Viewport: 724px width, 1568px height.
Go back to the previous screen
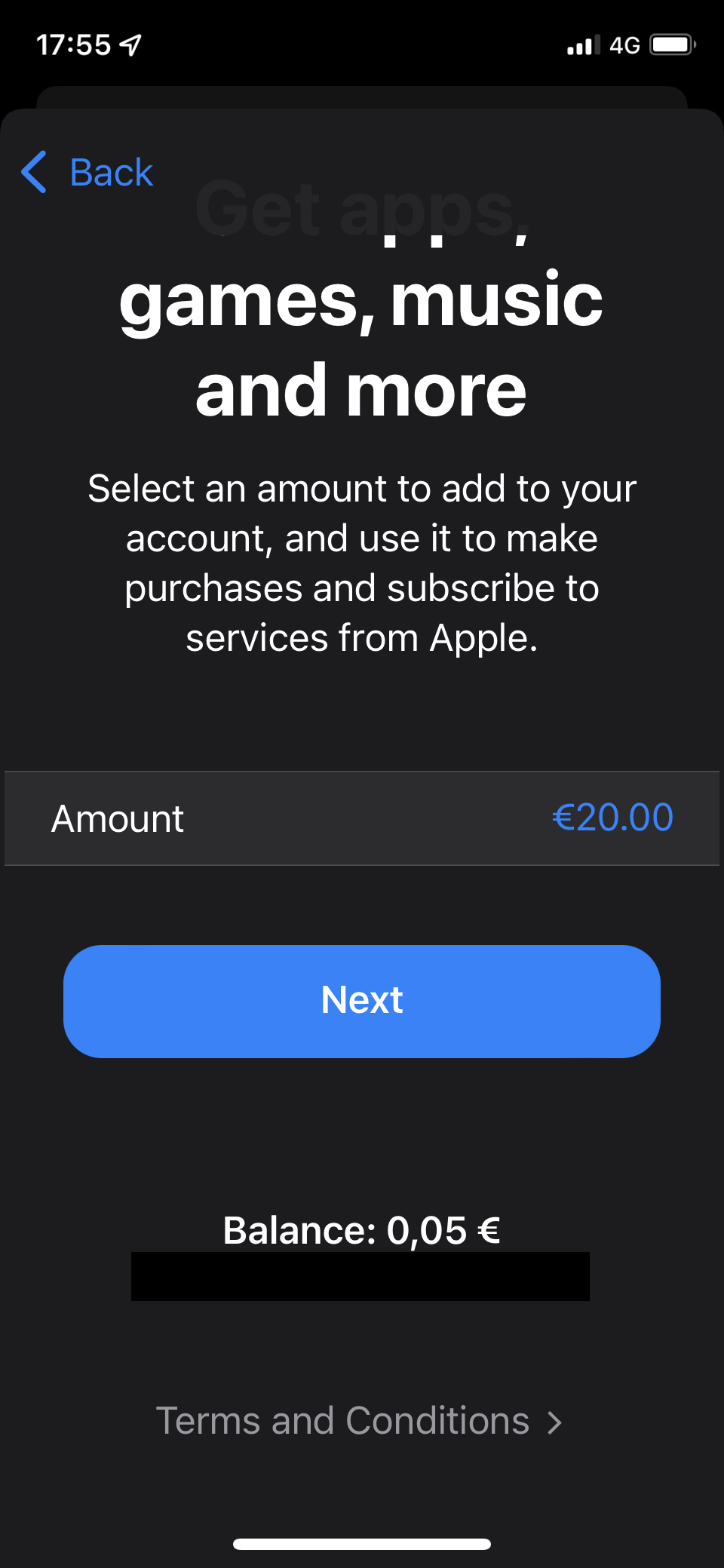click(x=87, y=173)
